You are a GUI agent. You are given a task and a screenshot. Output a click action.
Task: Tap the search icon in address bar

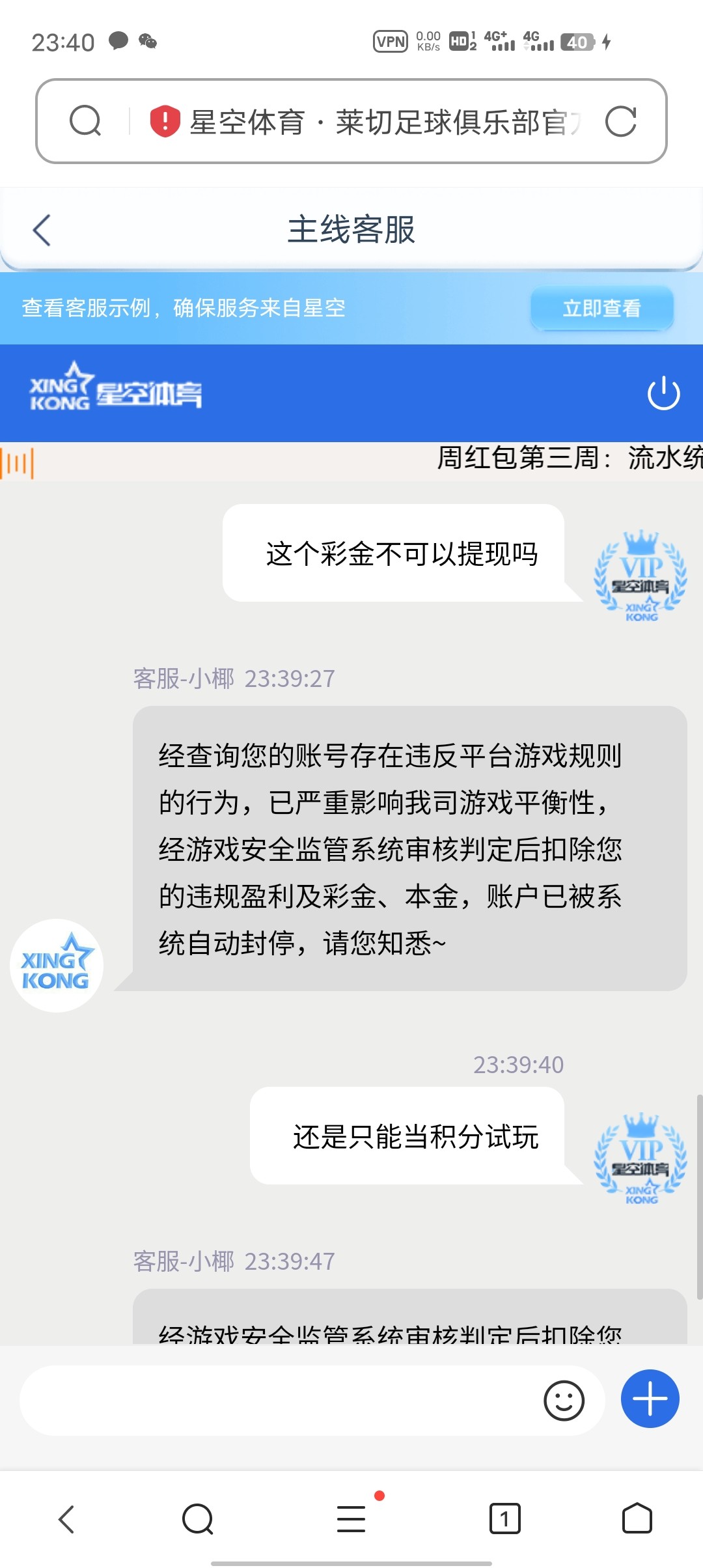[x=85, y=121]
